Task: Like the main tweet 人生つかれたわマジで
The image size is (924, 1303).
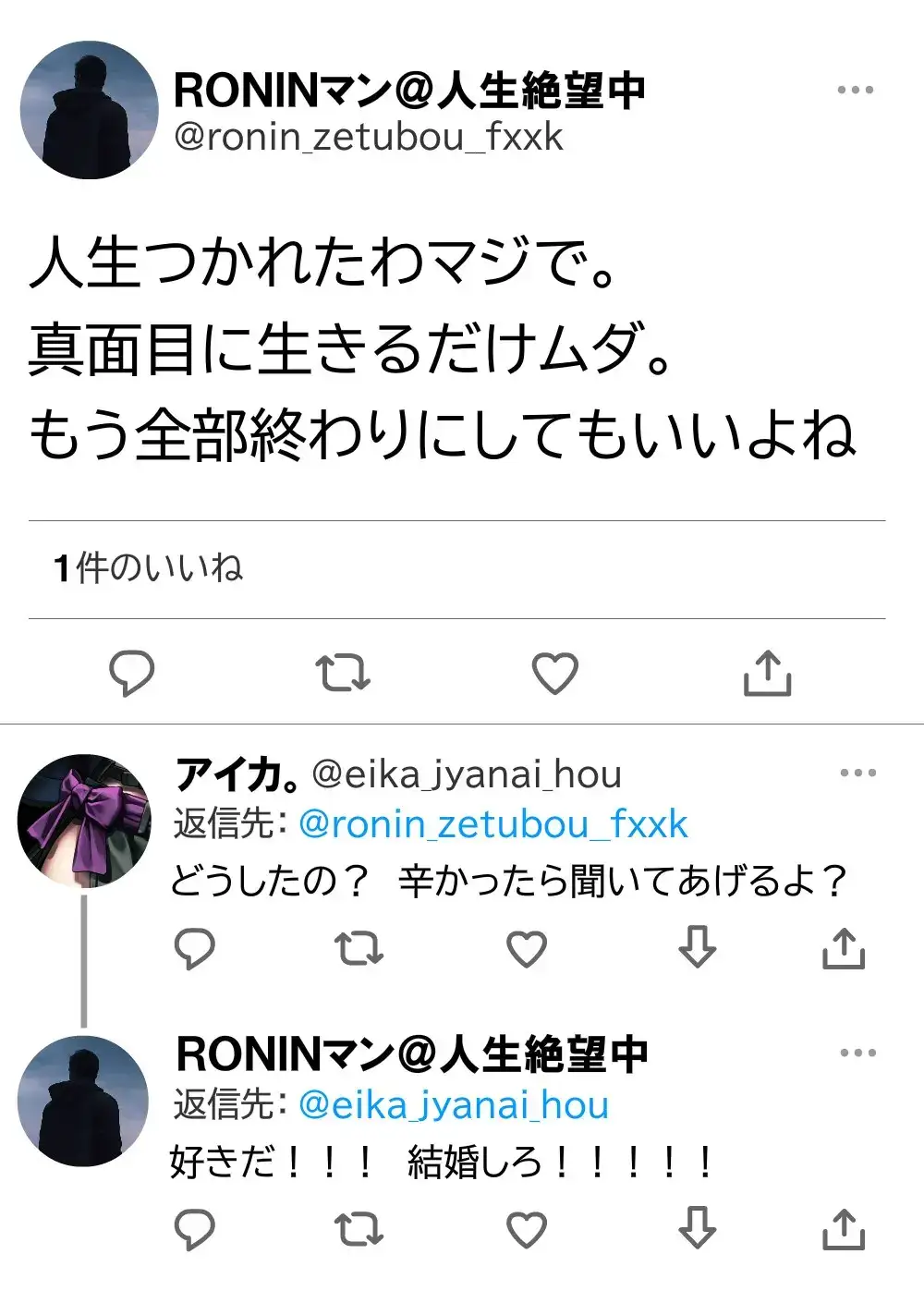Action: tap(554, 673)
